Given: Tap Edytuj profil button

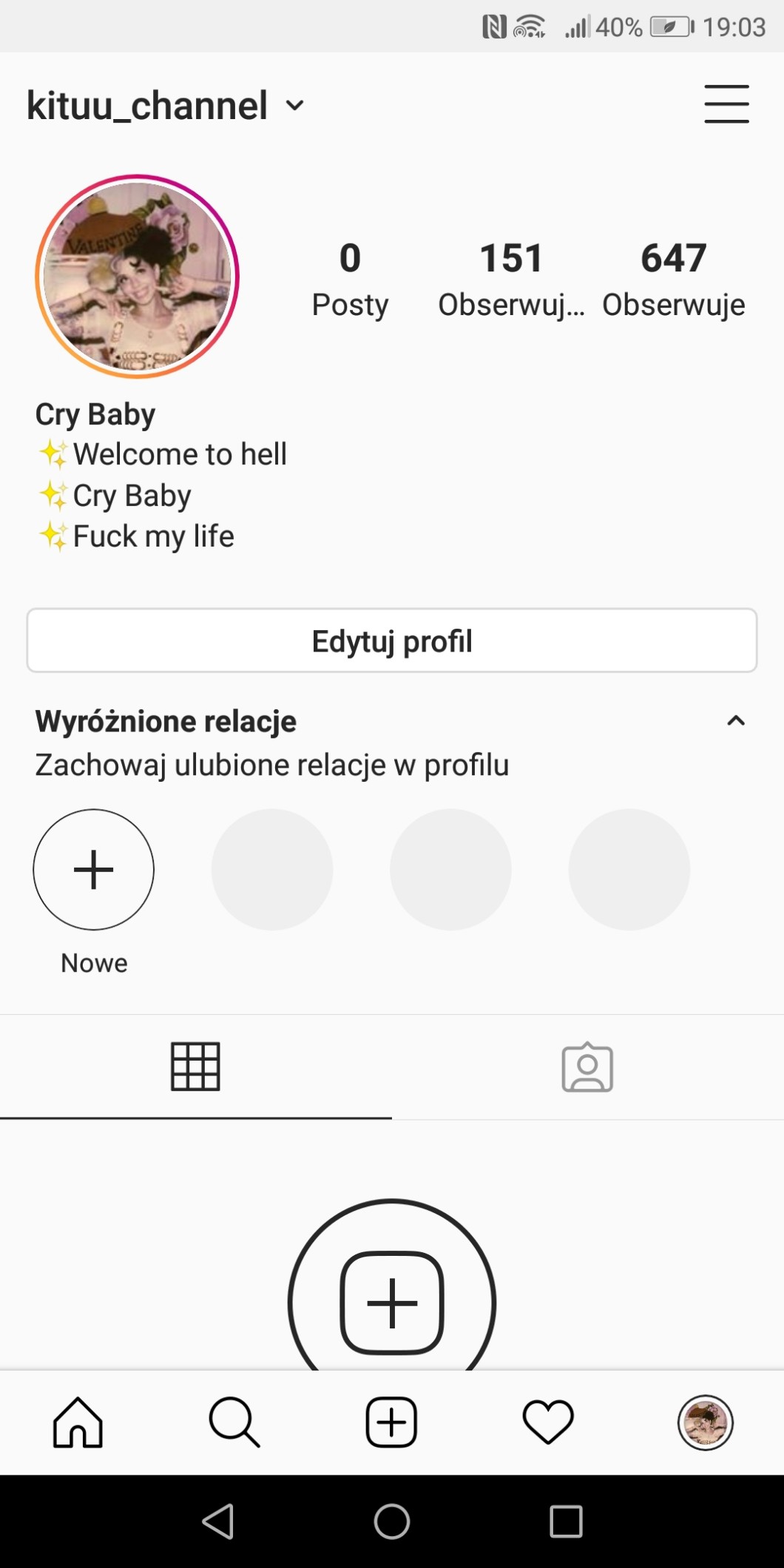Looking at the screenshot, I should (392, 641).
